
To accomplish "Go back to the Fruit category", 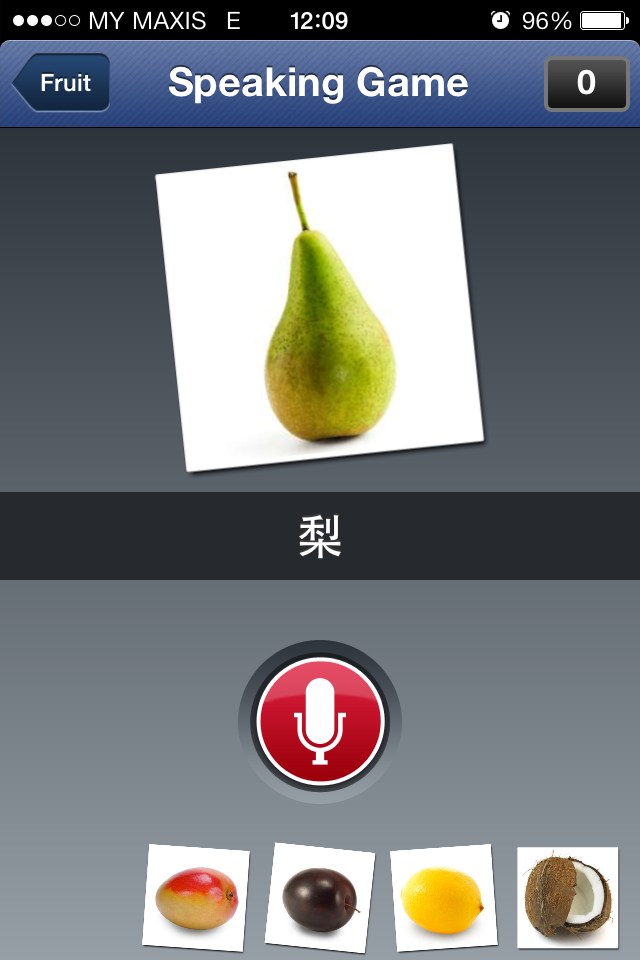I will point(62,83).
